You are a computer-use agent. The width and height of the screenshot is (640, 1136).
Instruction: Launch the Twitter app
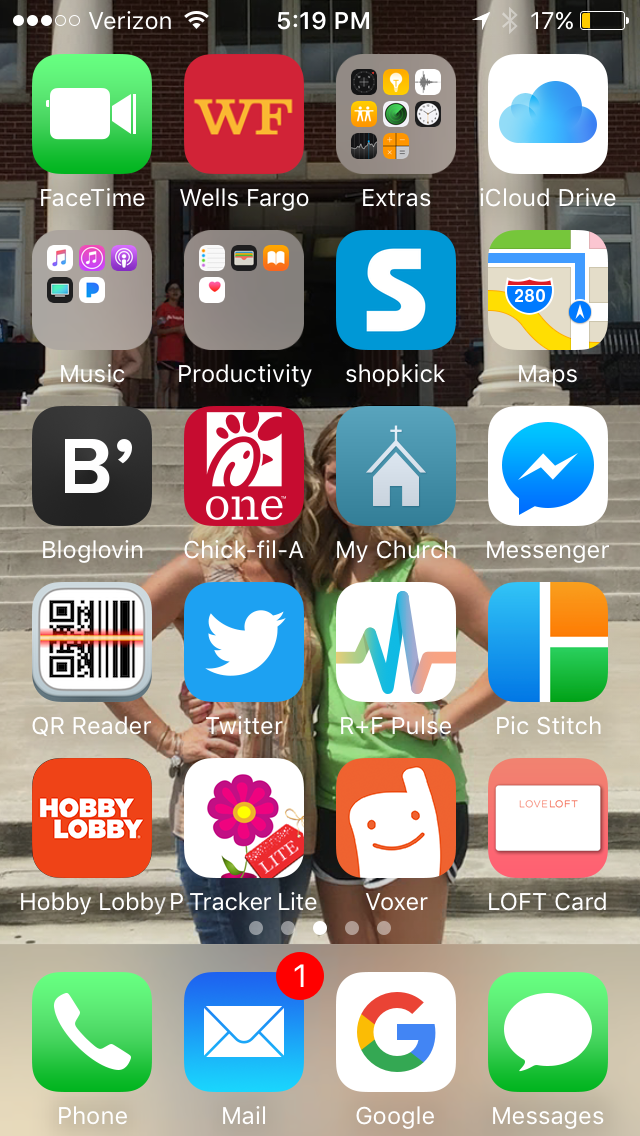(x=244, y=642)
